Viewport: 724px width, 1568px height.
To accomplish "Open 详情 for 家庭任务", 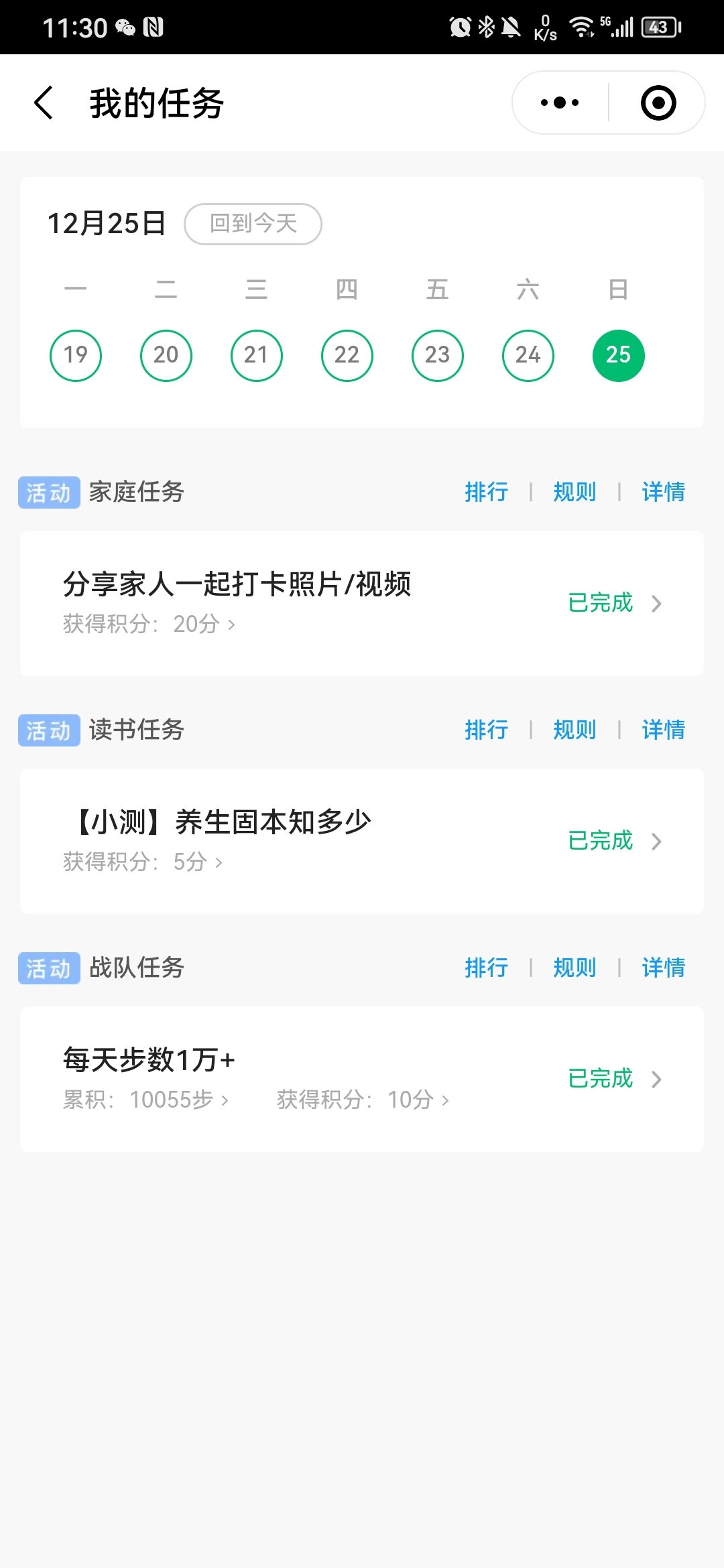I will pyautogui.click(x=663, y=492).
